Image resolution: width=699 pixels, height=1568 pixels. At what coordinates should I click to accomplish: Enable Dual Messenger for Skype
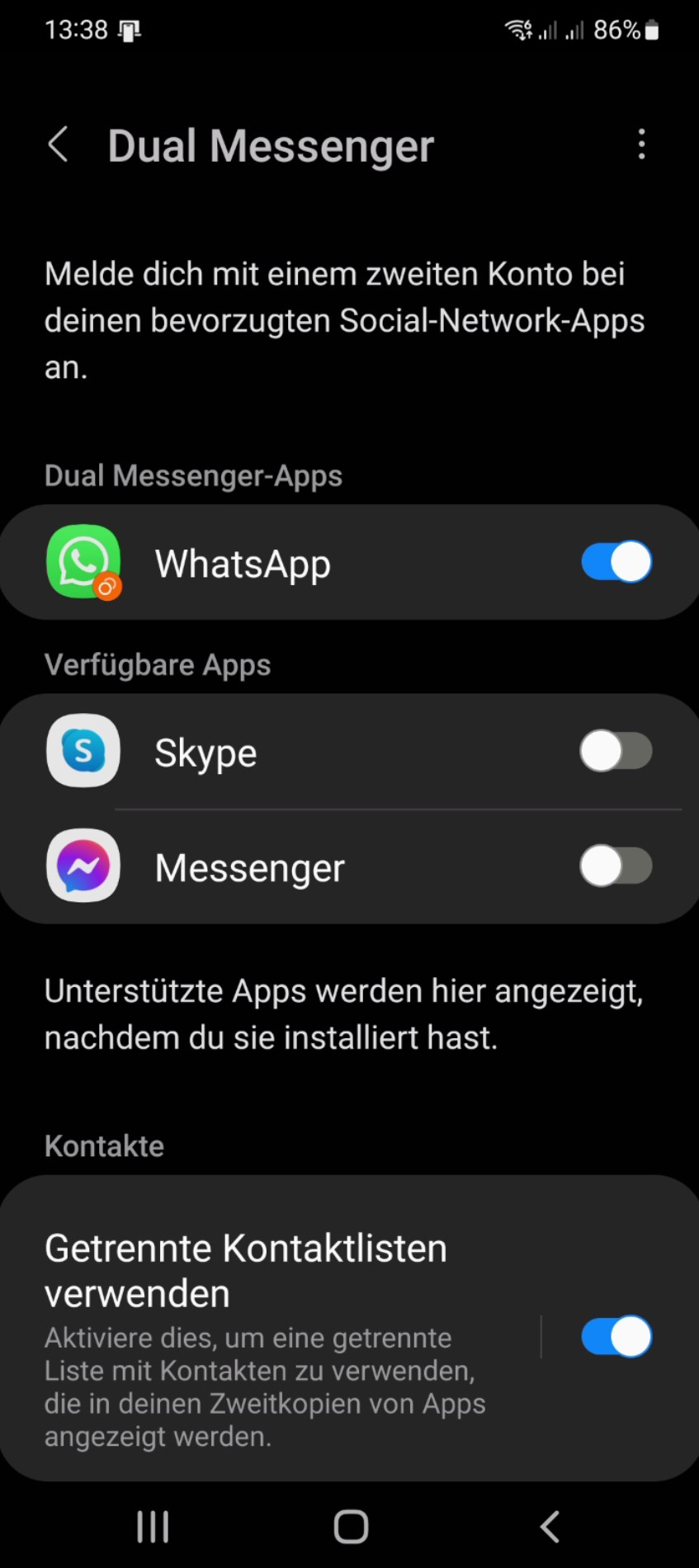pyautogui.click(x=616, y=752)
